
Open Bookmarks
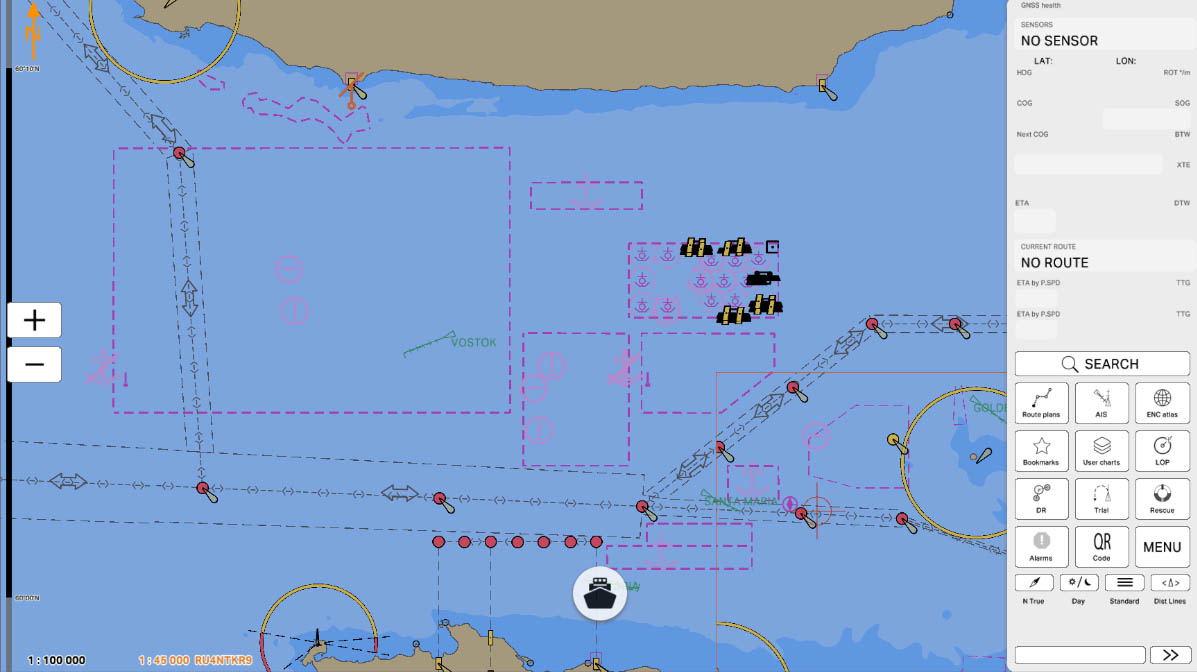click(1041, 450)
